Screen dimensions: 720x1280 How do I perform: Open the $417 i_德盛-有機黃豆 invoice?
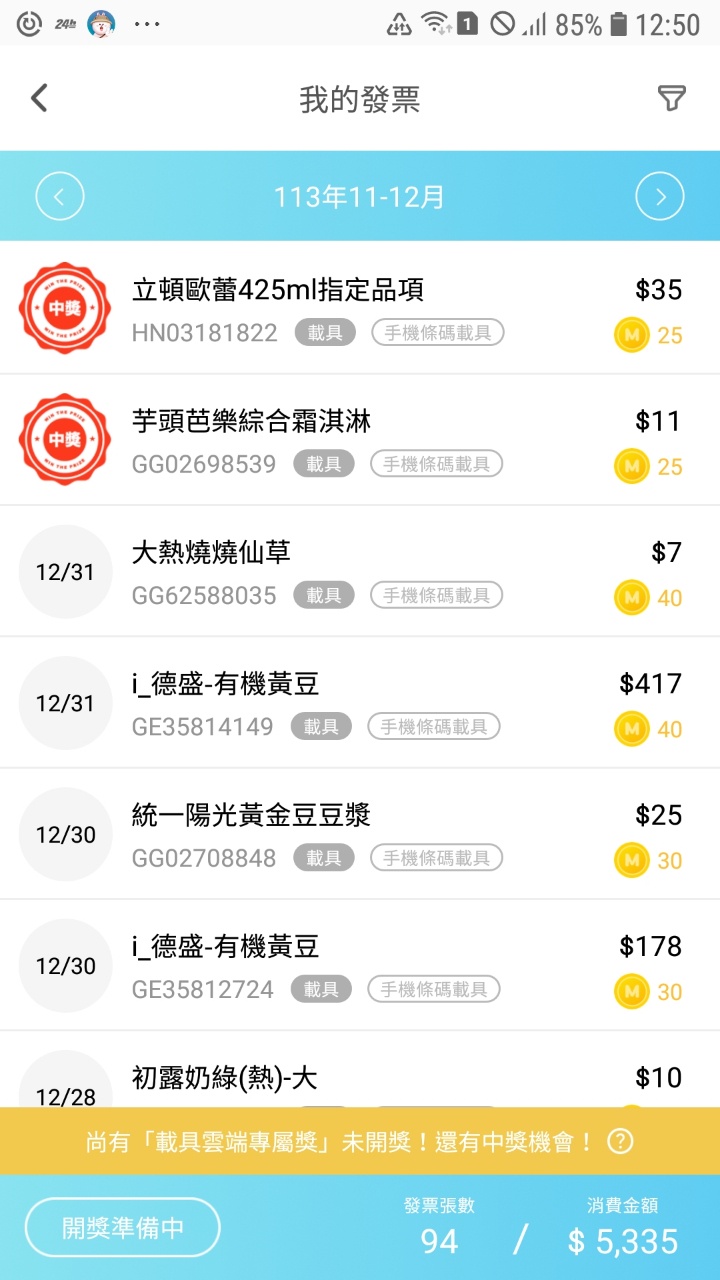[x=360, y=702]
